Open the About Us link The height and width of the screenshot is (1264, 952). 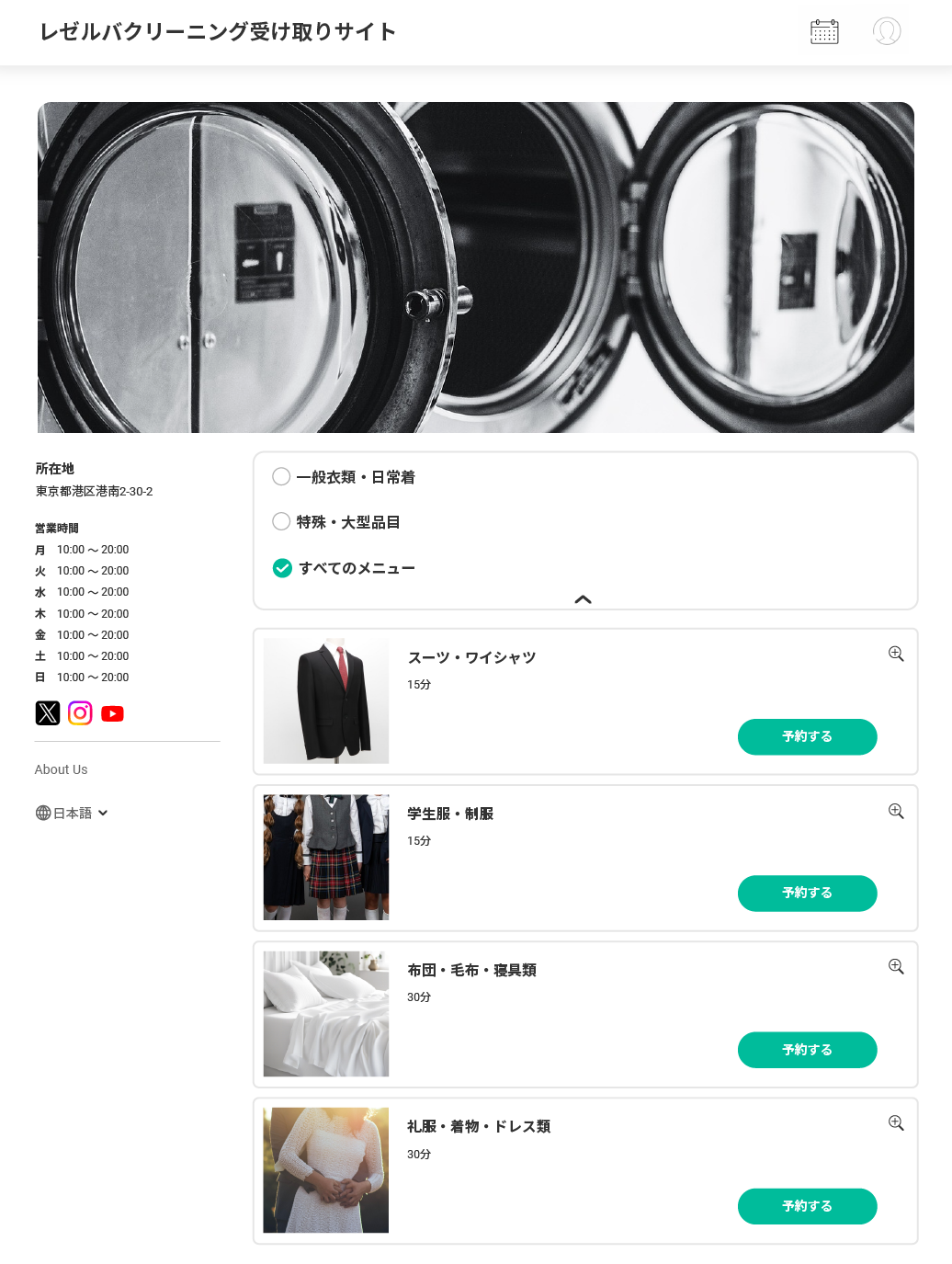point(61,769)
